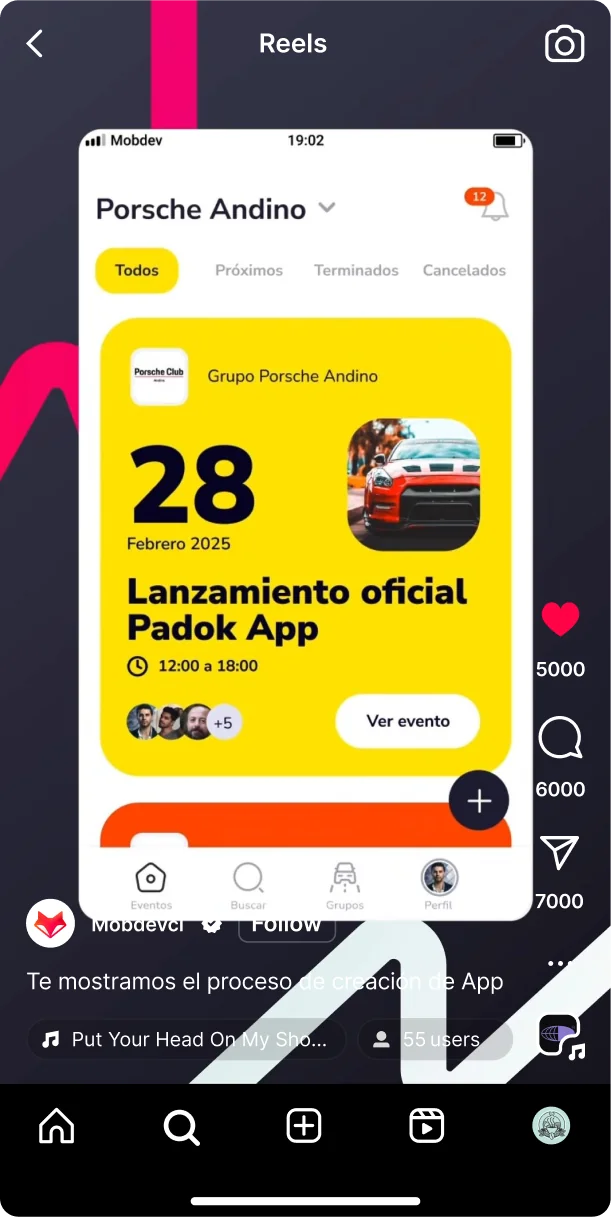Image resolution: width=611 pixels, height=1217 pixels.
Task: Switch to the Search tab
Action: tap(181, 1126)
